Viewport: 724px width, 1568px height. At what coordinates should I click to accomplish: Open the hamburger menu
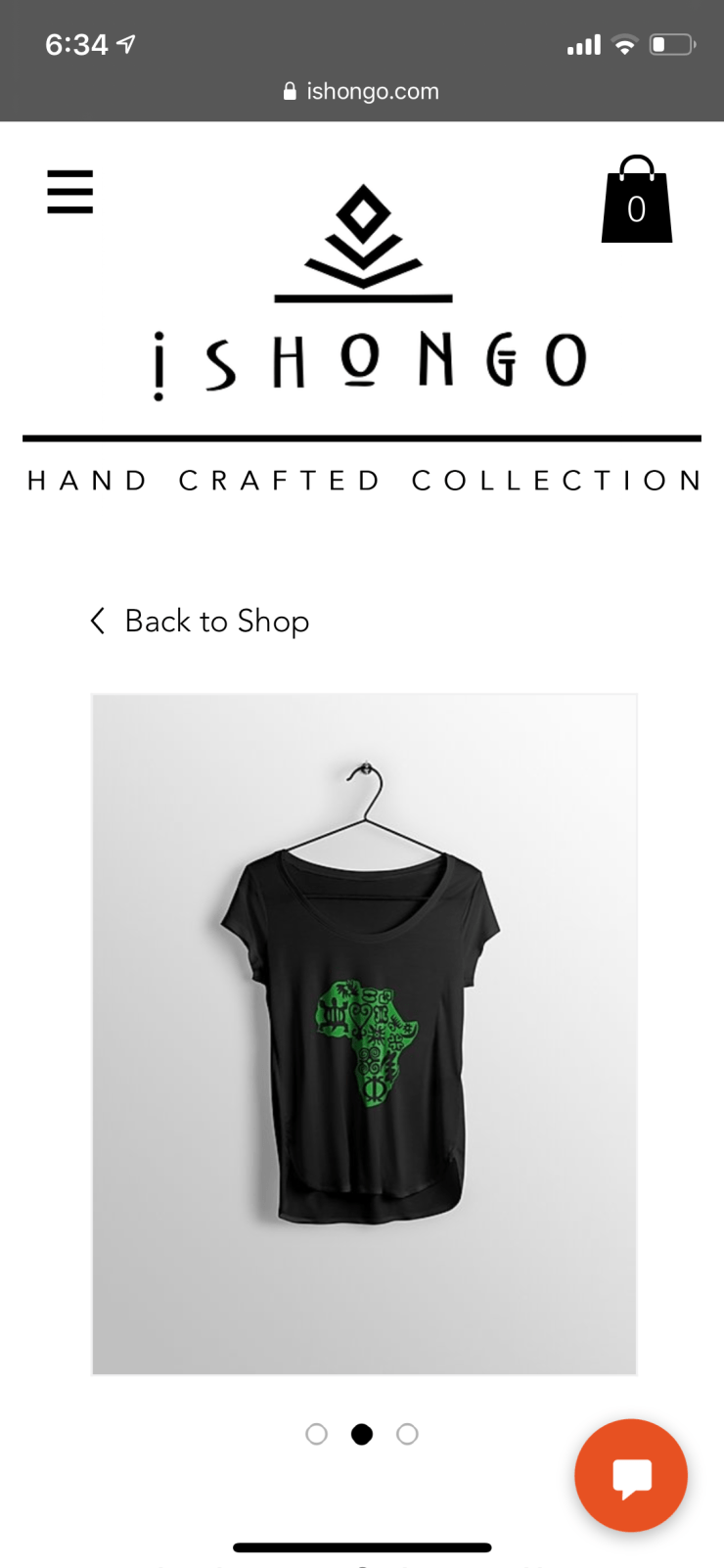click(69, 191)
